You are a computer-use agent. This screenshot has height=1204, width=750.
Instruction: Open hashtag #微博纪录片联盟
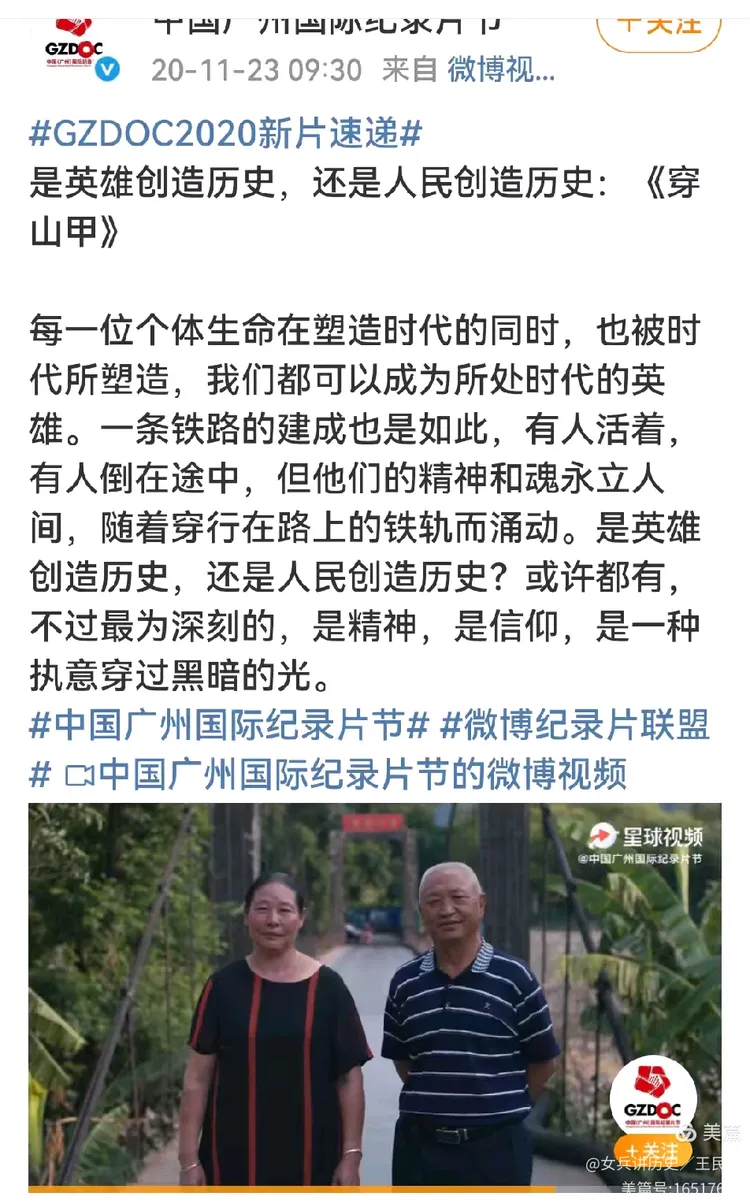[x=574, y=724]
